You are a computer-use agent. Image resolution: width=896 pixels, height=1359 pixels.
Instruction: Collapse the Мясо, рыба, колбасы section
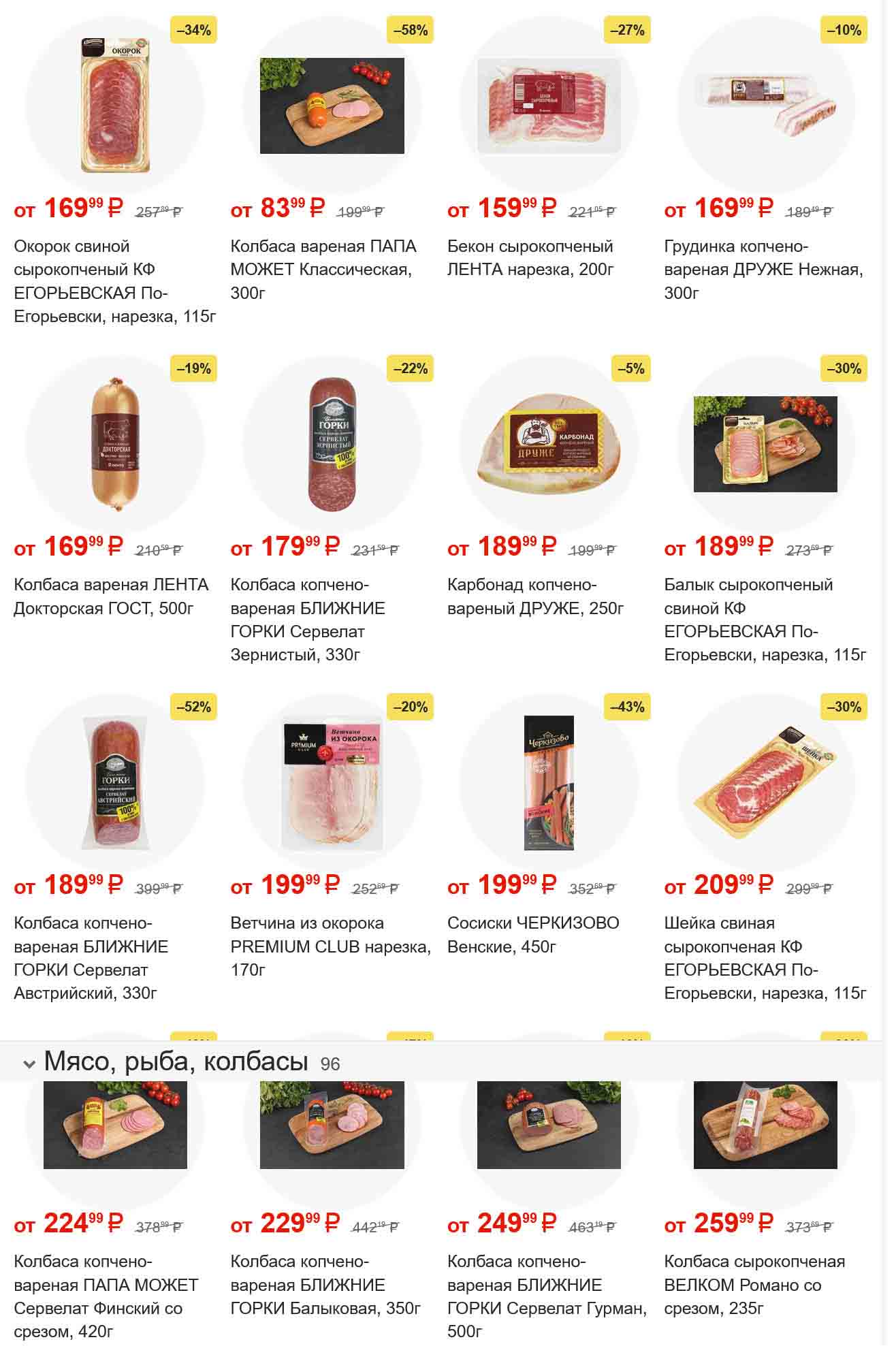coord(29,1064)
